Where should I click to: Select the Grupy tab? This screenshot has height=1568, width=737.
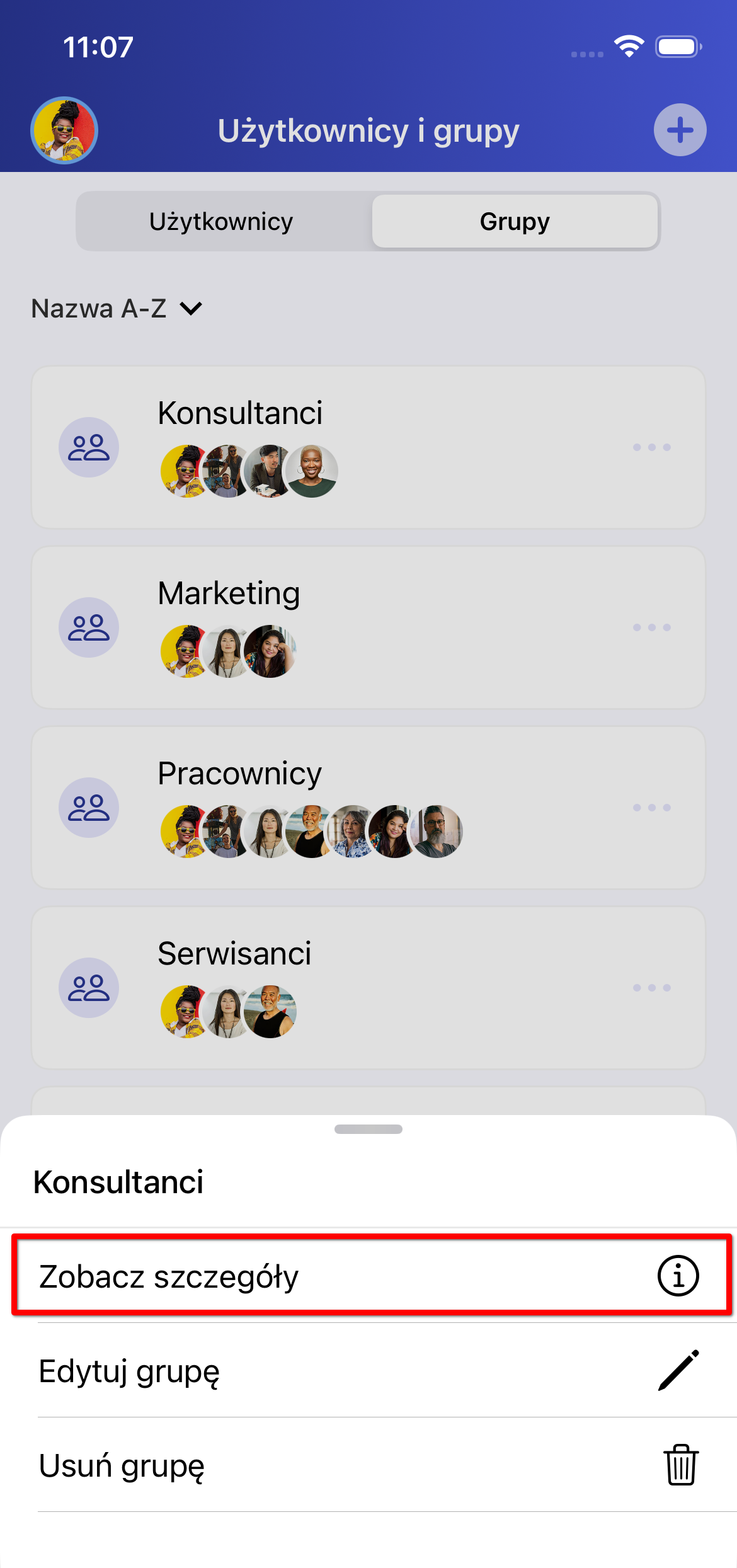pyautogui.click(x=515, y=222)
